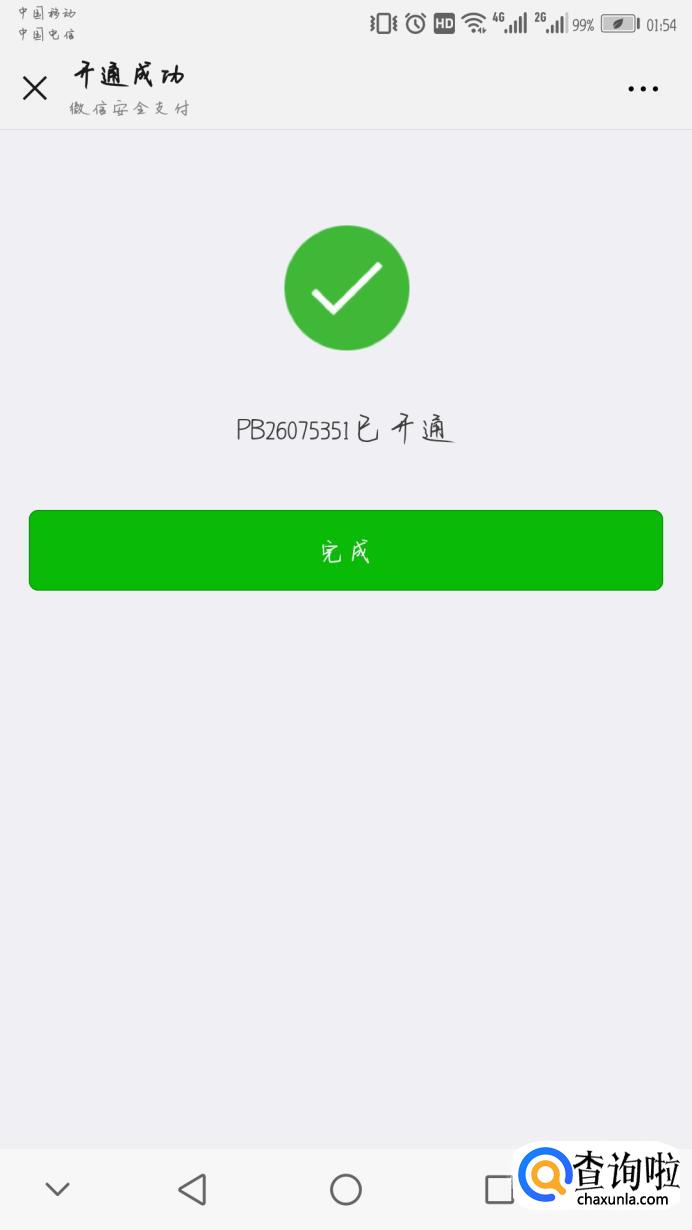Image resolution: width=692 pixels, height=1230 pixels.
Task: Hide the navigation bar with down chevron
Action: [x=57, y=1189]
